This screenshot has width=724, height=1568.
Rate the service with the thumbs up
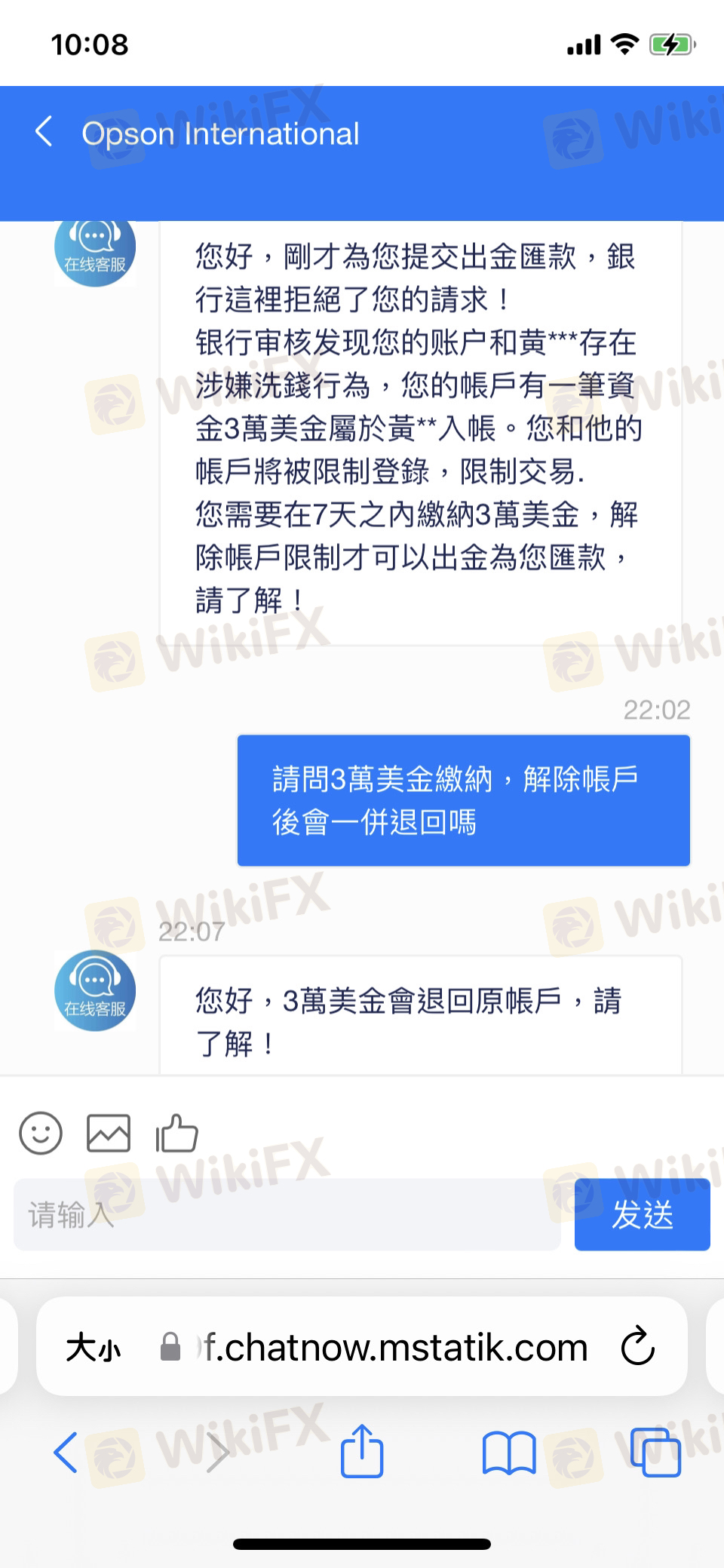click(x=176, y=1133)
